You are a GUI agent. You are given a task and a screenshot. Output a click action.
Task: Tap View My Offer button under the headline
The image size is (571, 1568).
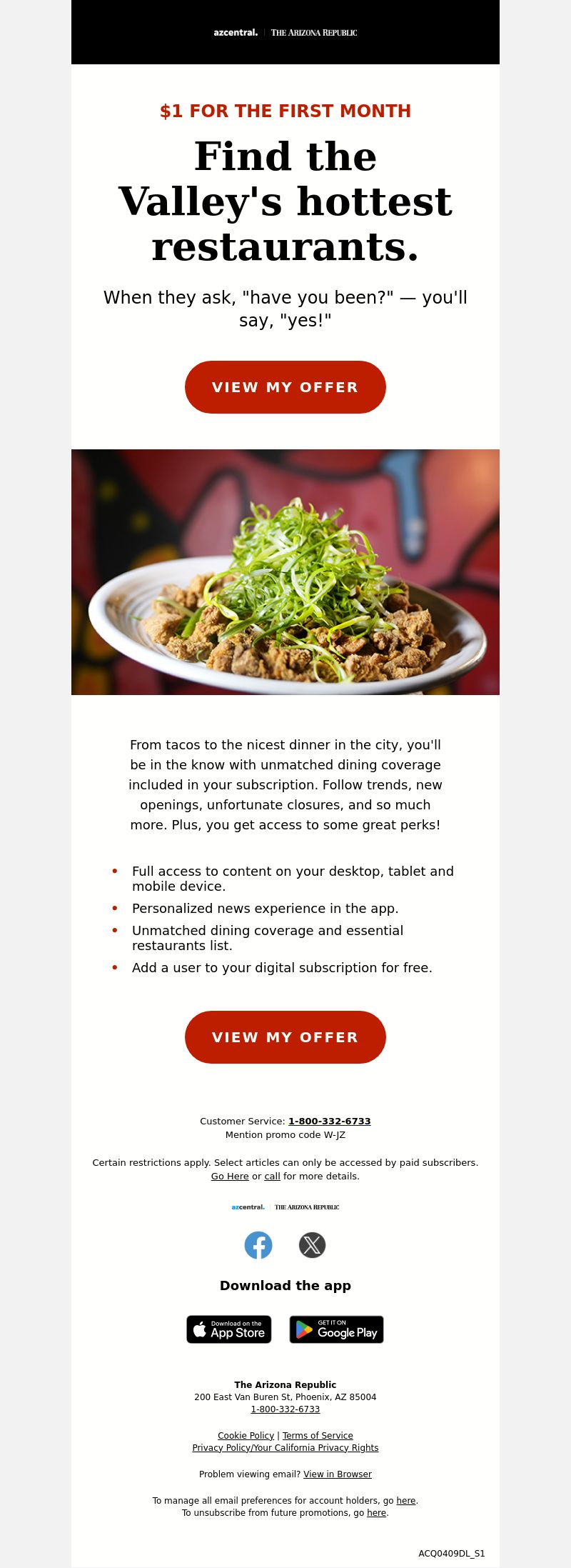coord(285,387)
